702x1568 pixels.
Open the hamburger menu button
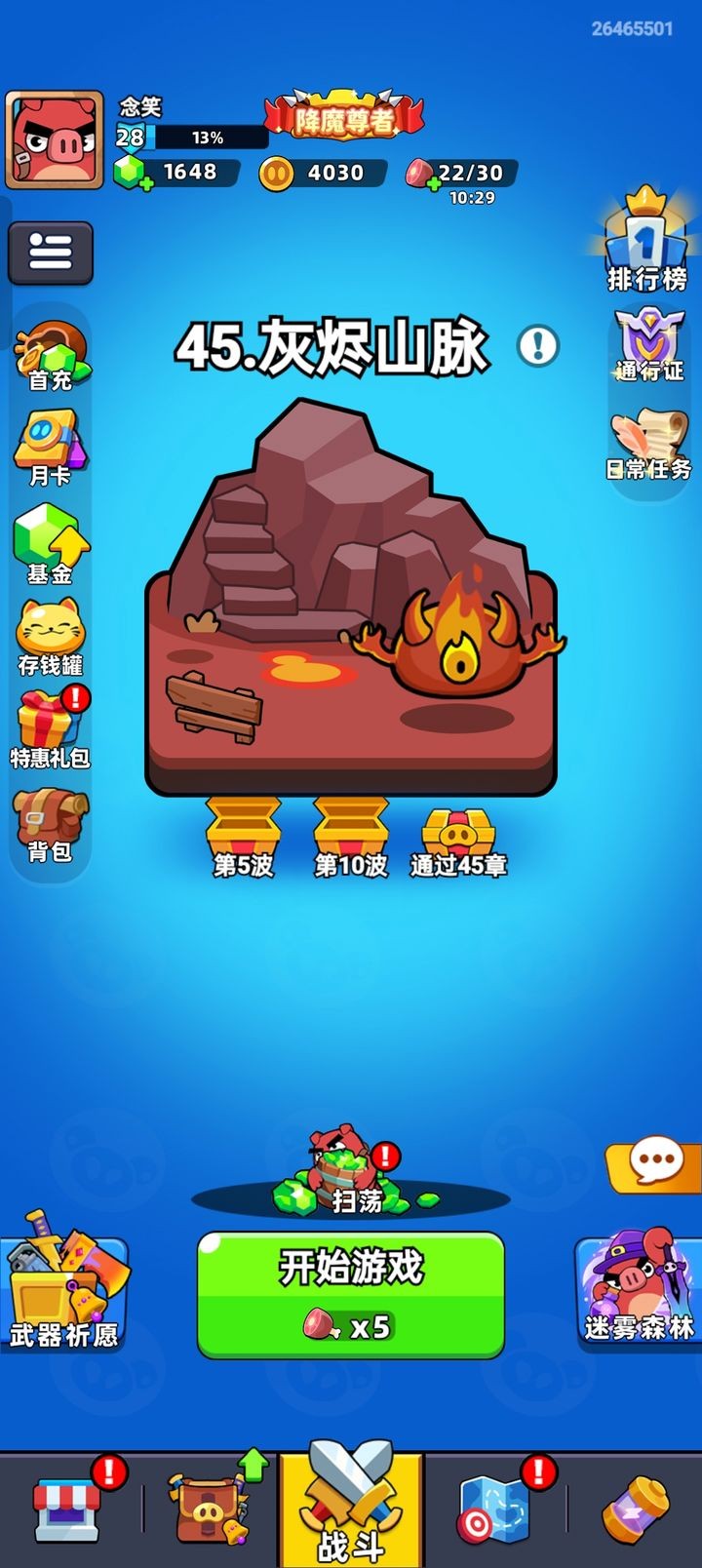tap(51, 253)
